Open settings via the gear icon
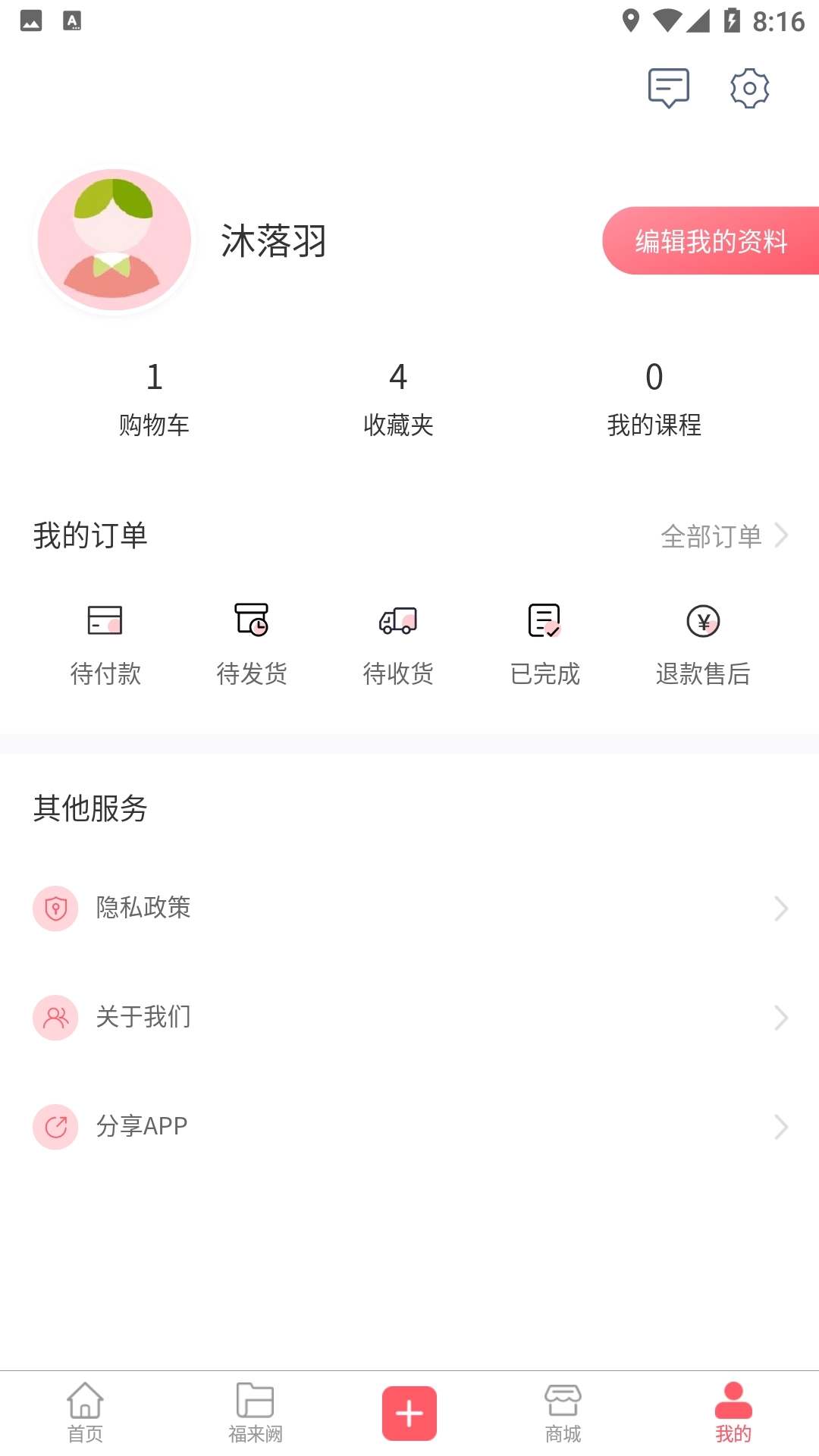The image size is (819, 1456). tap(750, 87)
